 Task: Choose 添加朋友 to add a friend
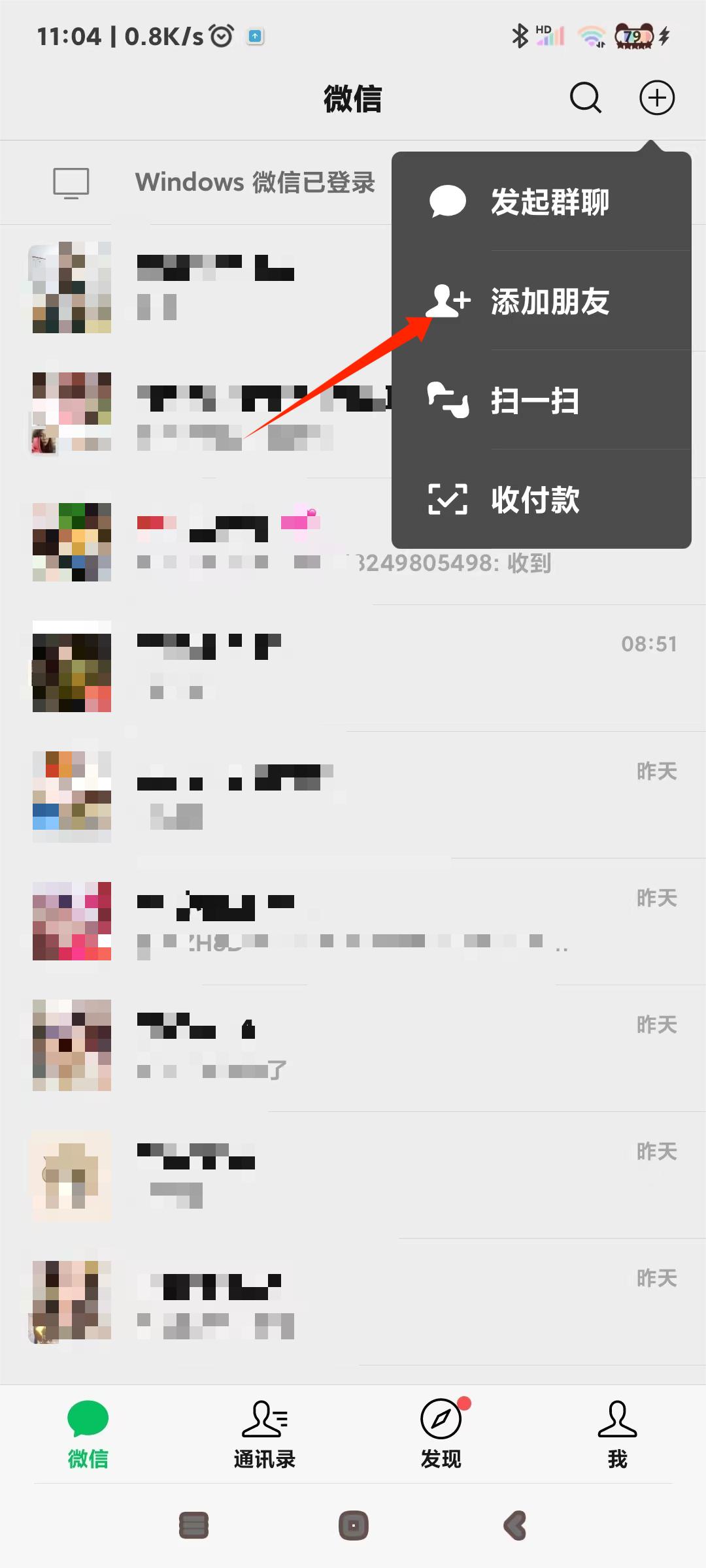click(x=541, y=301)
